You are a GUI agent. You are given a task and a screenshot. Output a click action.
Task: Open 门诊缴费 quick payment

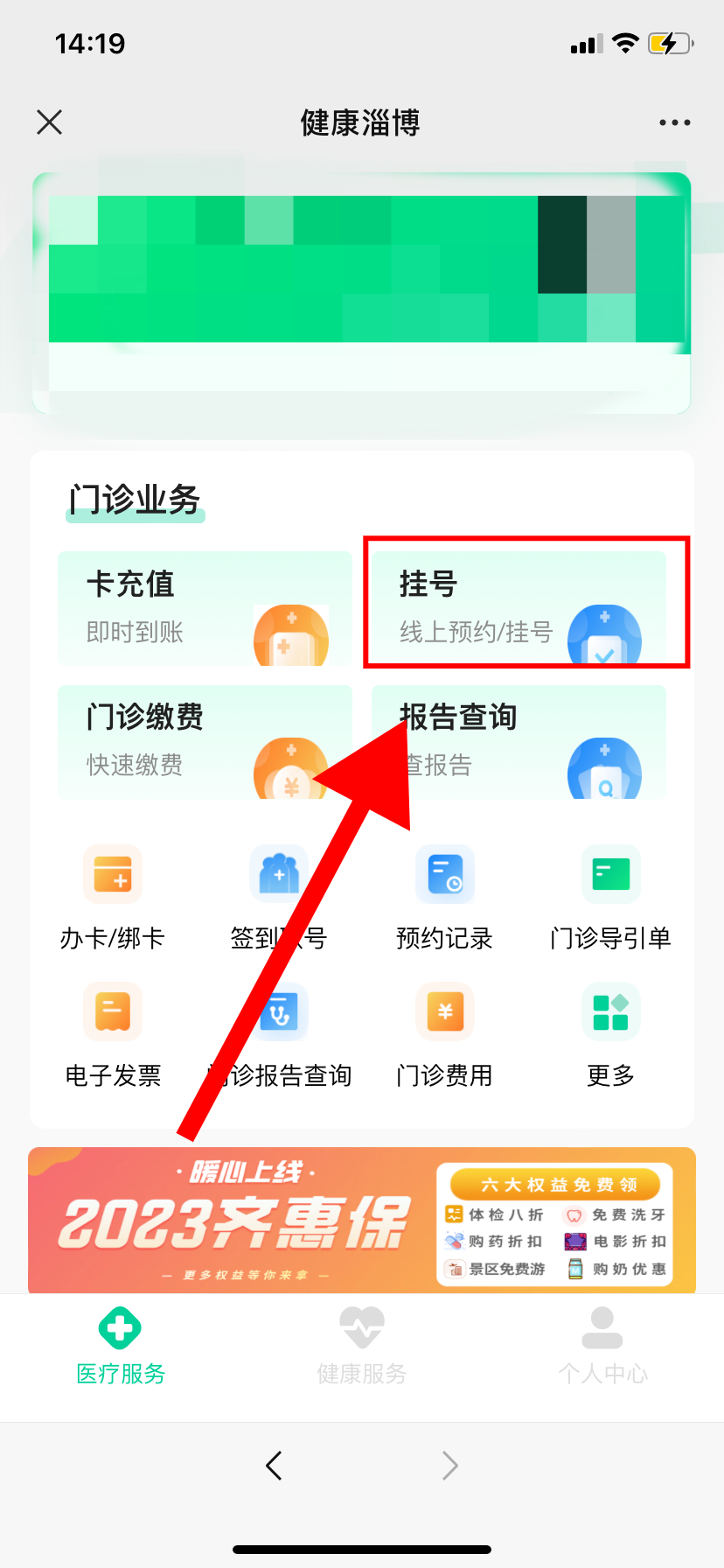tap(205, 741)
